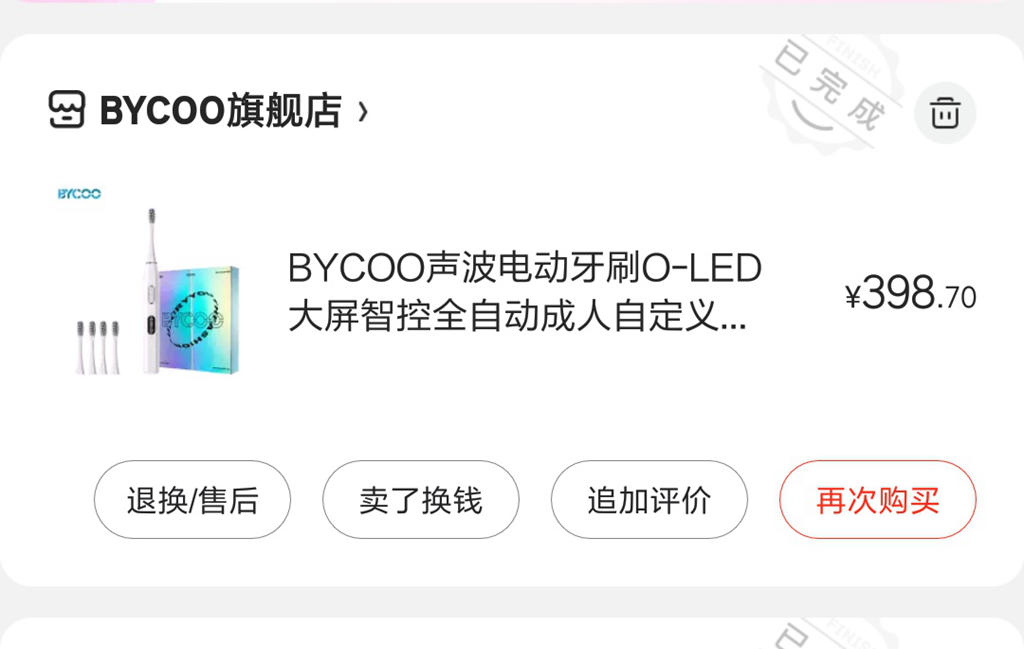Add a follow-up review via 追加评价
Image resolution: width=1024 pixels, height=649 pixels.
tap(649, 500)
